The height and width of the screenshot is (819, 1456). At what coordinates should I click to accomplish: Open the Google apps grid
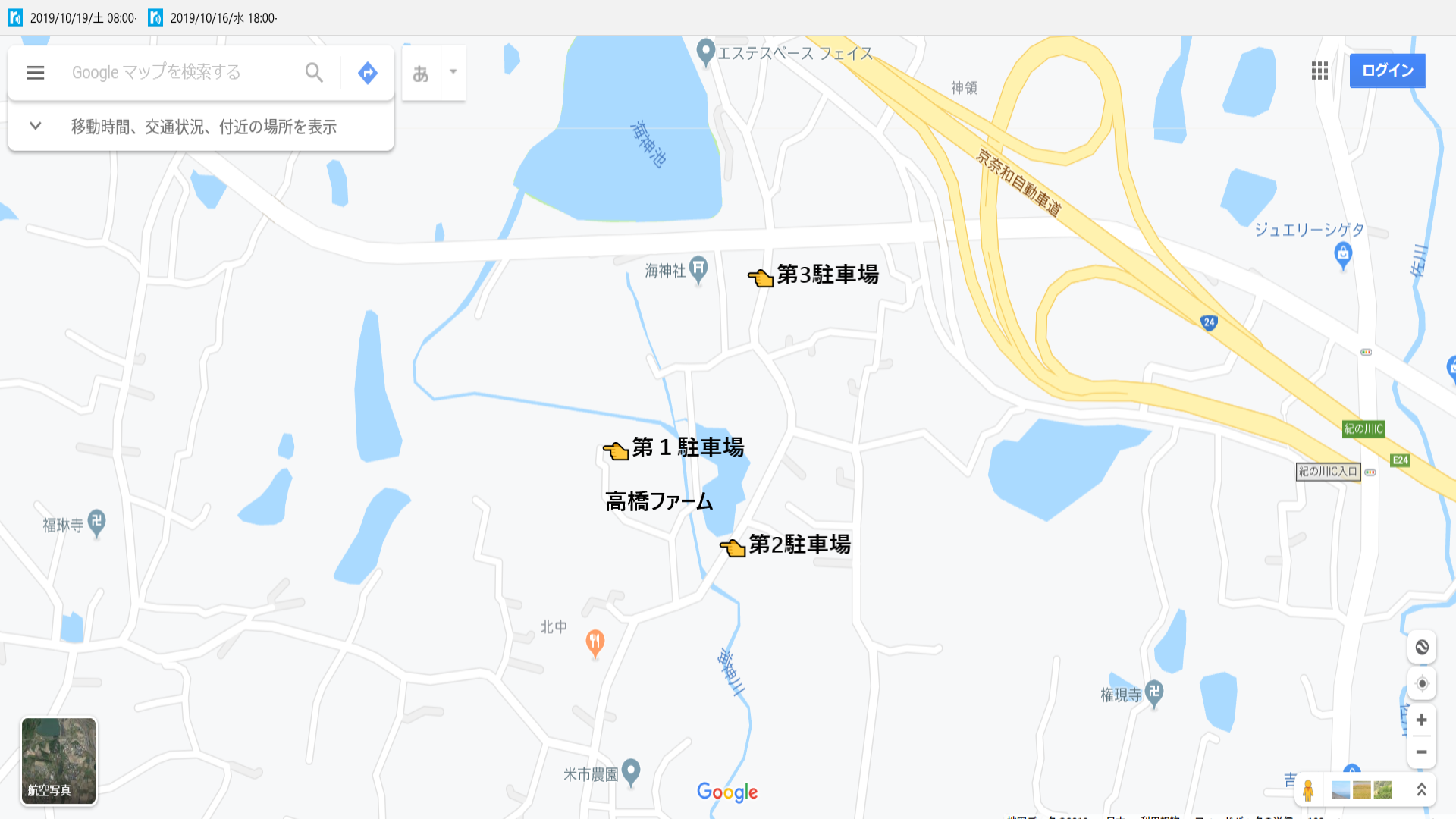pos(1319,71)
